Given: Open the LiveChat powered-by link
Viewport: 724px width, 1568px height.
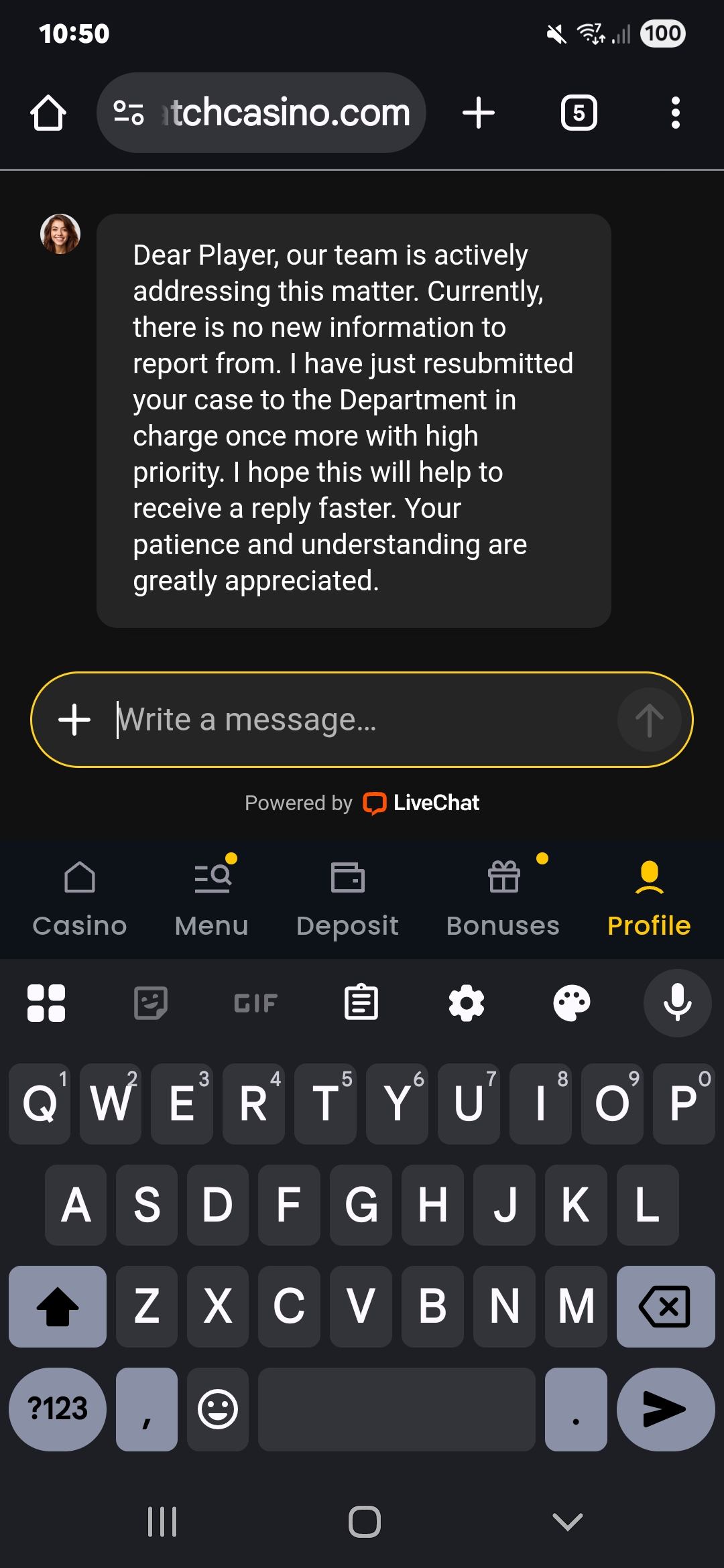Looking at the screenshot, I should (x=421, y=803).
